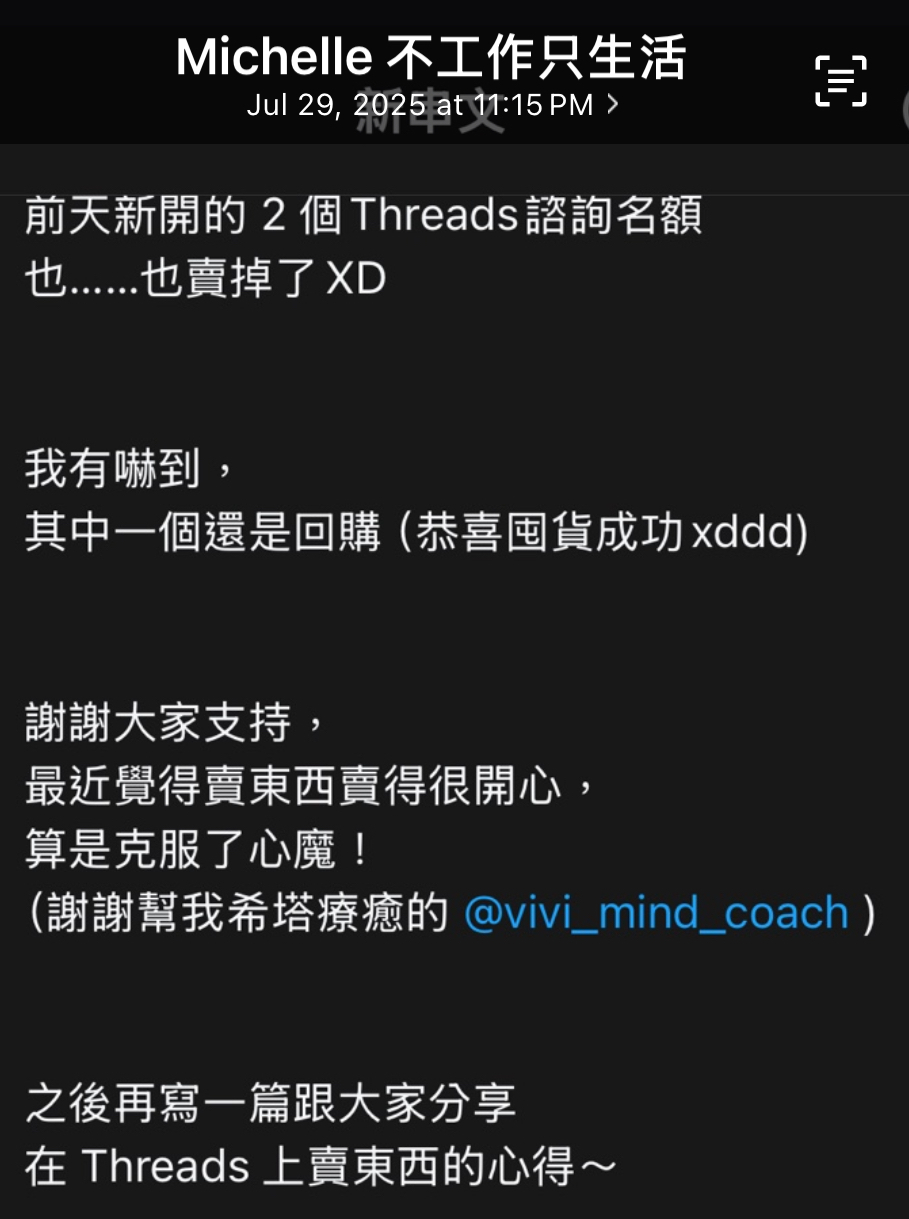Screen dimensions: 909x1219
Task: Activate the Live Text scan icon
Action: pyautogui.click(x=840, y=81)
